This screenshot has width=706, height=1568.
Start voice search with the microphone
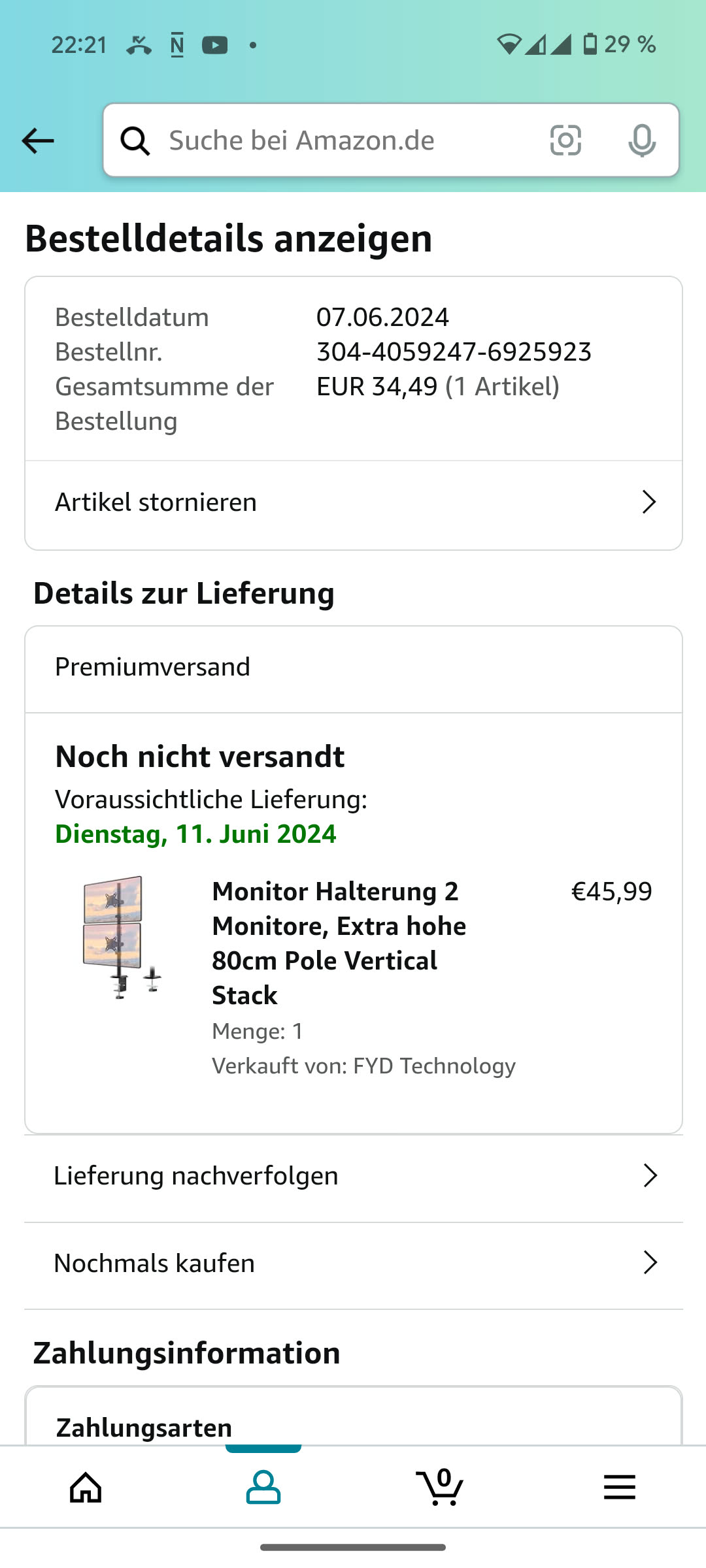pyautogui.click(x=641, y=140)
